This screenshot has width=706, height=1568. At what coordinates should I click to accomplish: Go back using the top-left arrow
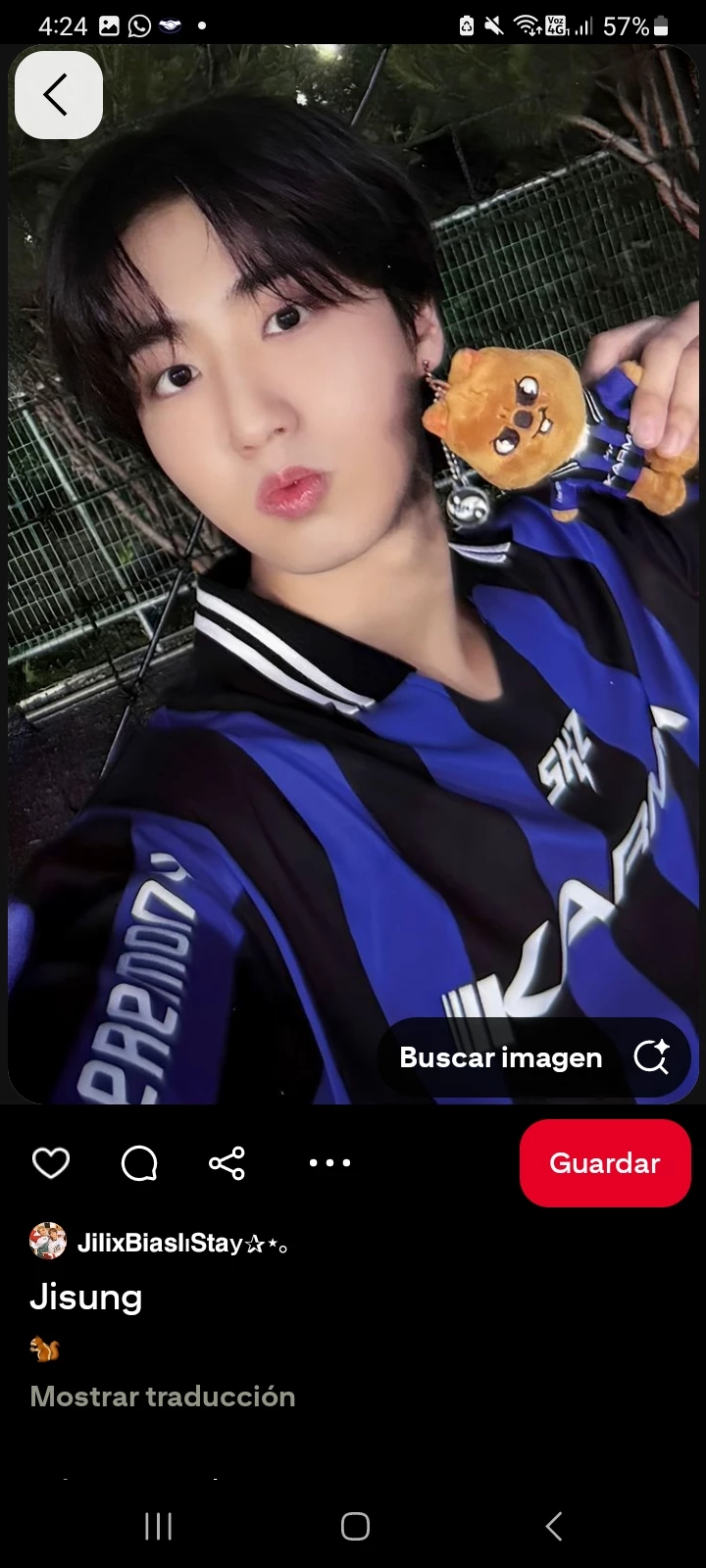pyautogui.click(x=58, y=95)
